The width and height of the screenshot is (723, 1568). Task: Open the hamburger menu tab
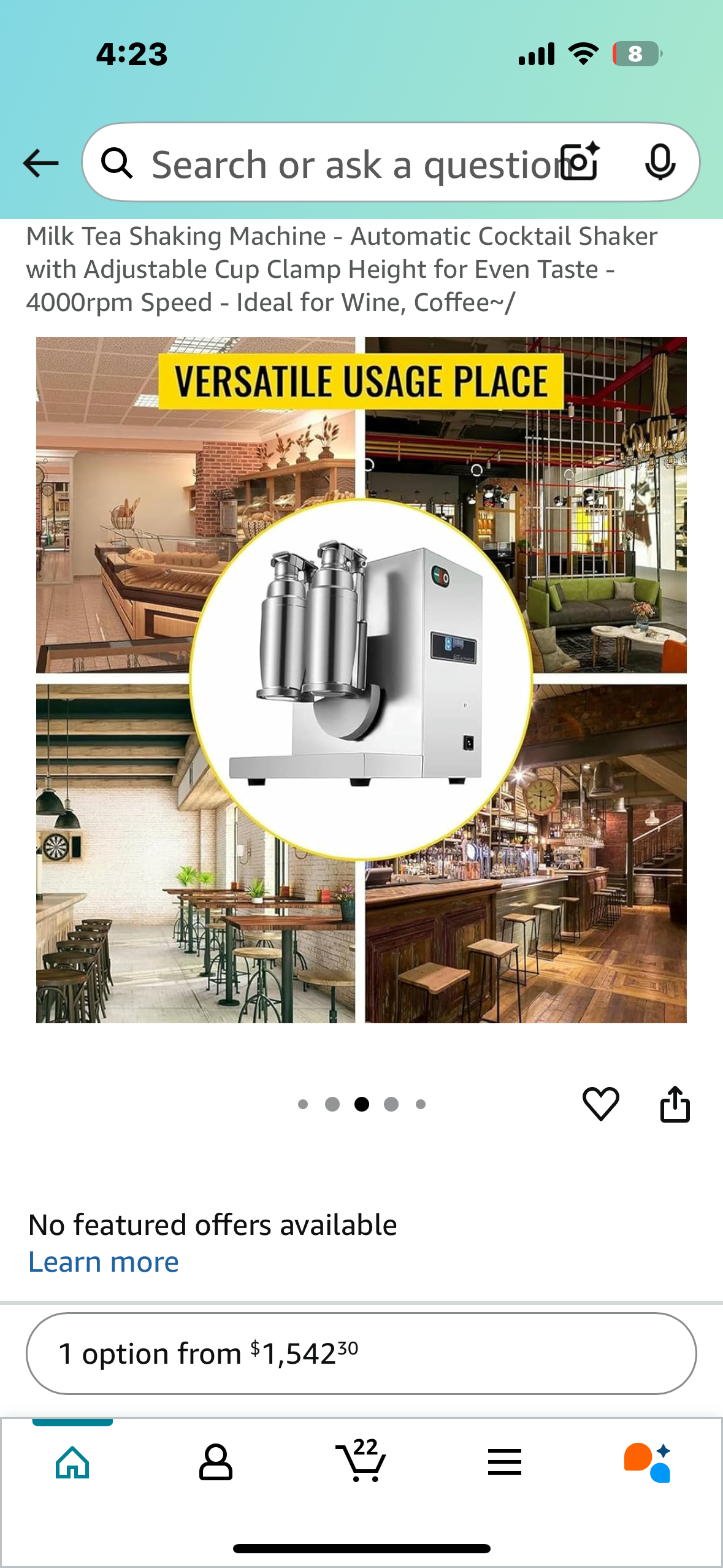(x=505, y=1462)
